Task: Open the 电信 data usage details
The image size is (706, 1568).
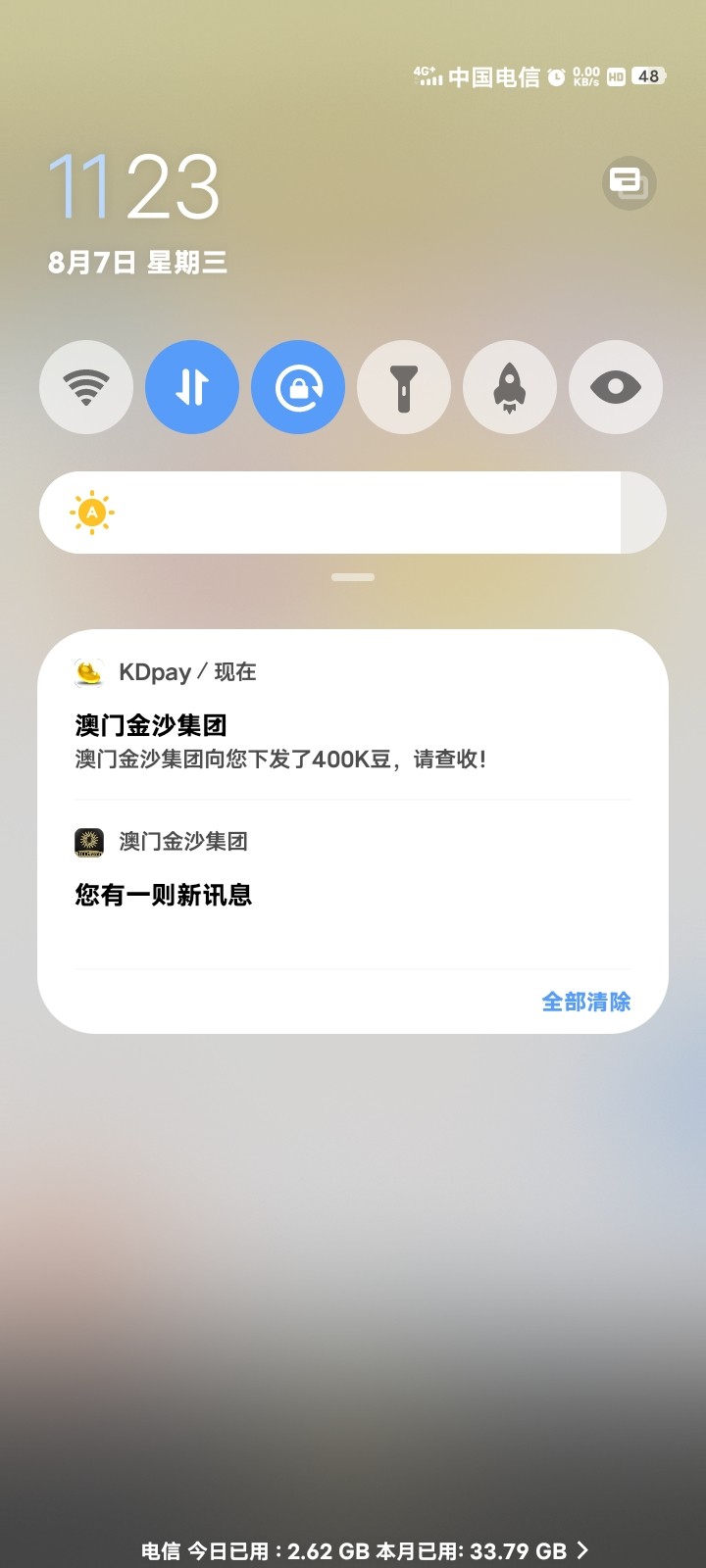Action: pos(365,1550)
